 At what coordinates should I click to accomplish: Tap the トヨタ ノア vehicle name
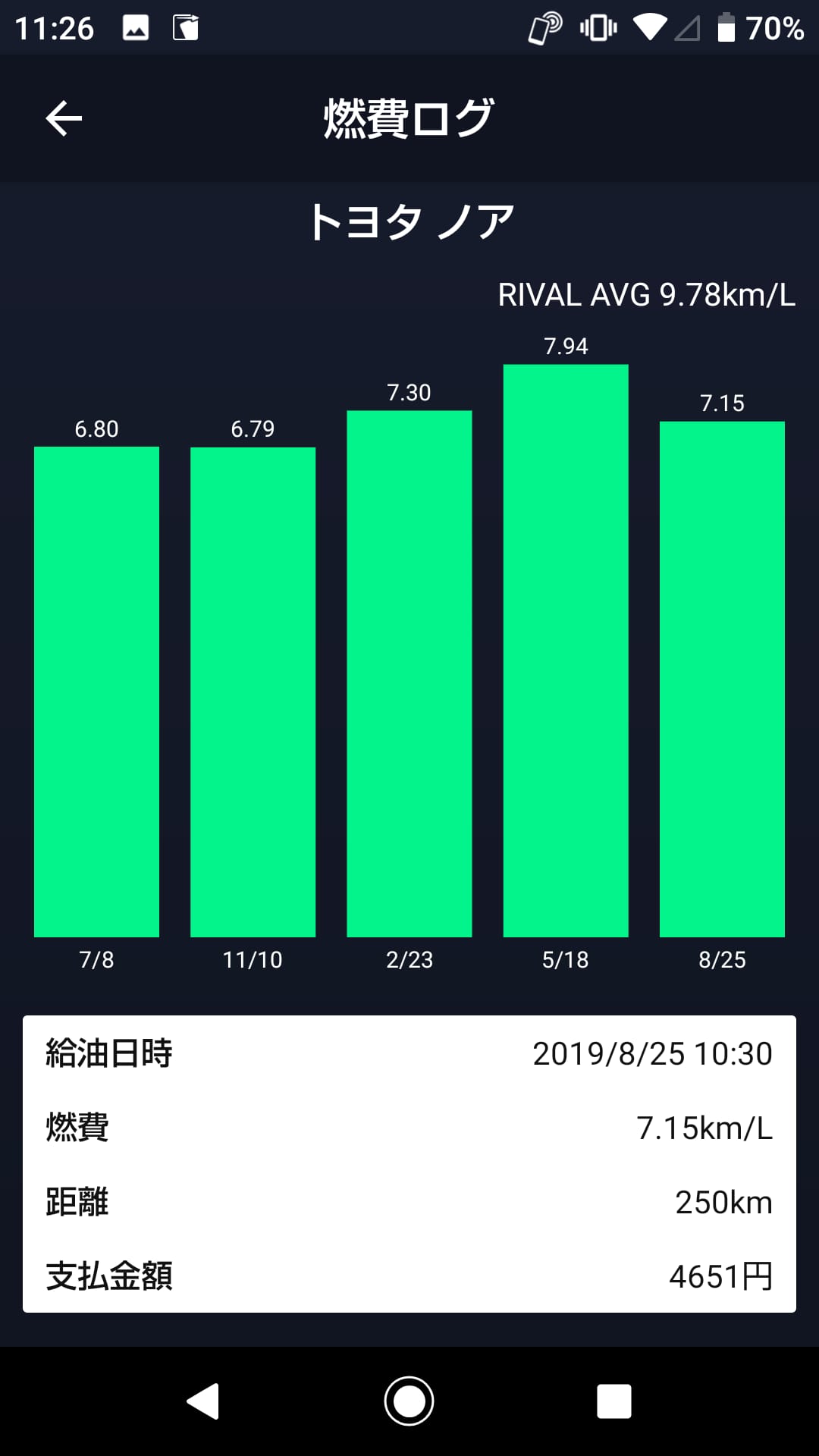409,220
